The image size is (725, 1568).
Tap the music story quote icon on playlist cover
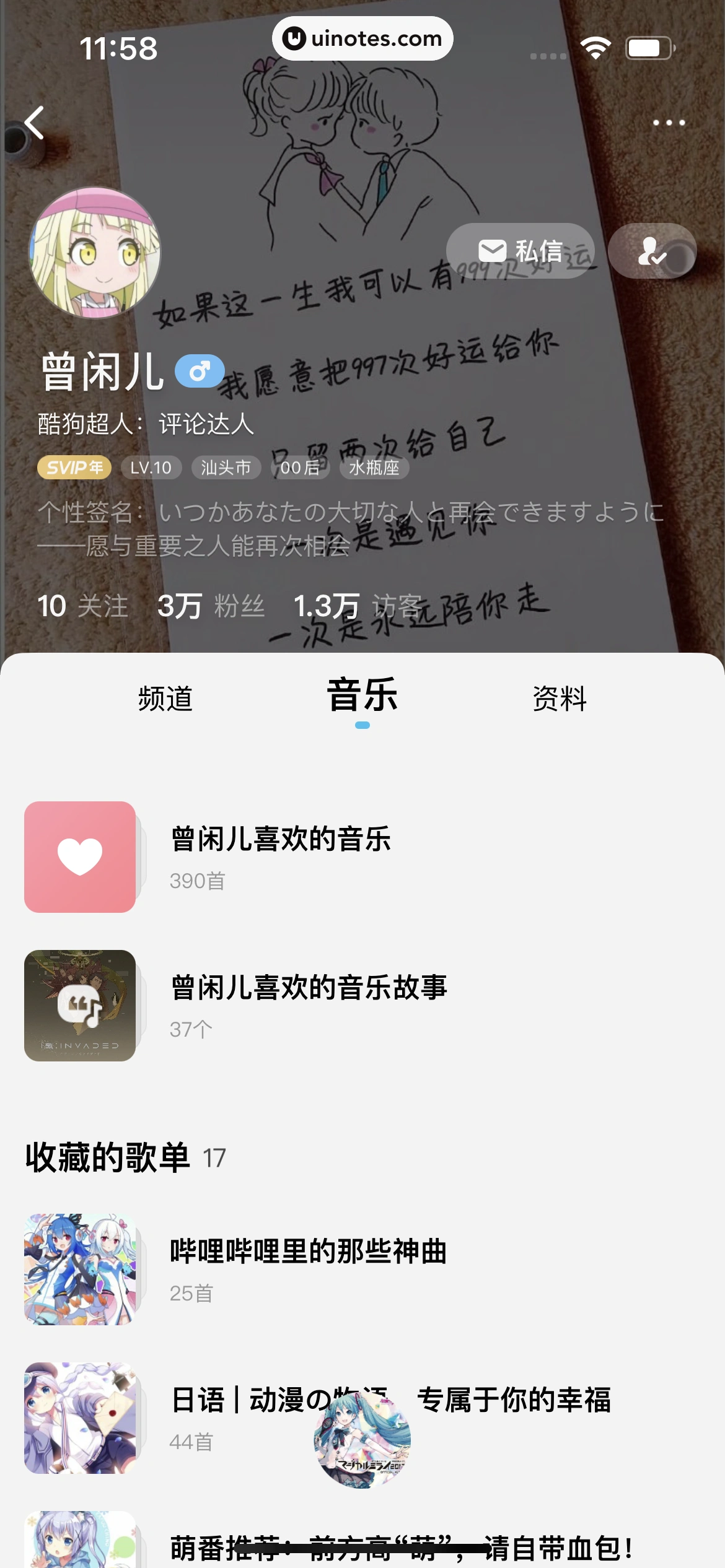point(81,1003)
